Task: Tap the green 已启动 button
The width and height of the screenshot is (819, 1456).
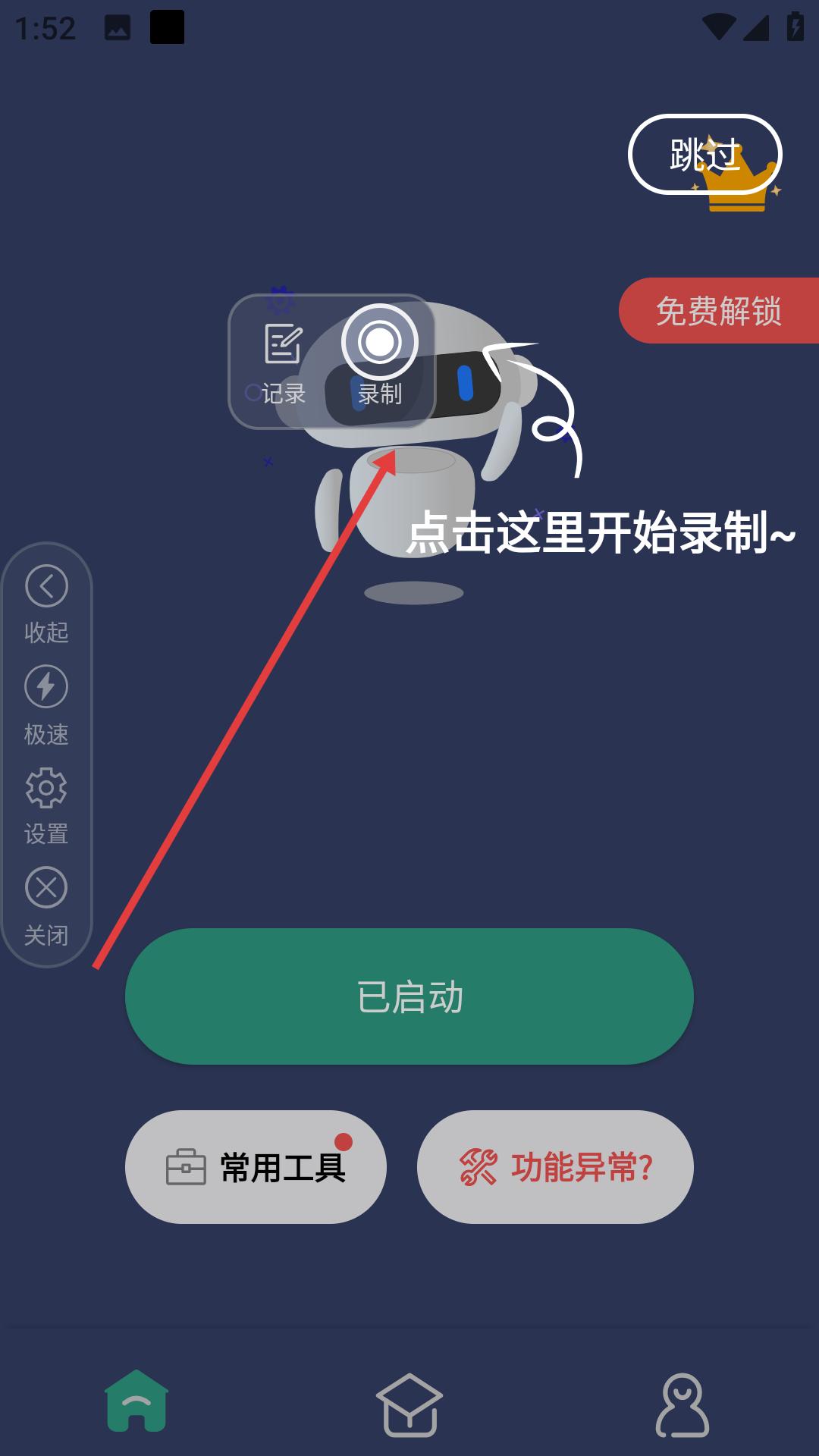Action: [409, 996]
